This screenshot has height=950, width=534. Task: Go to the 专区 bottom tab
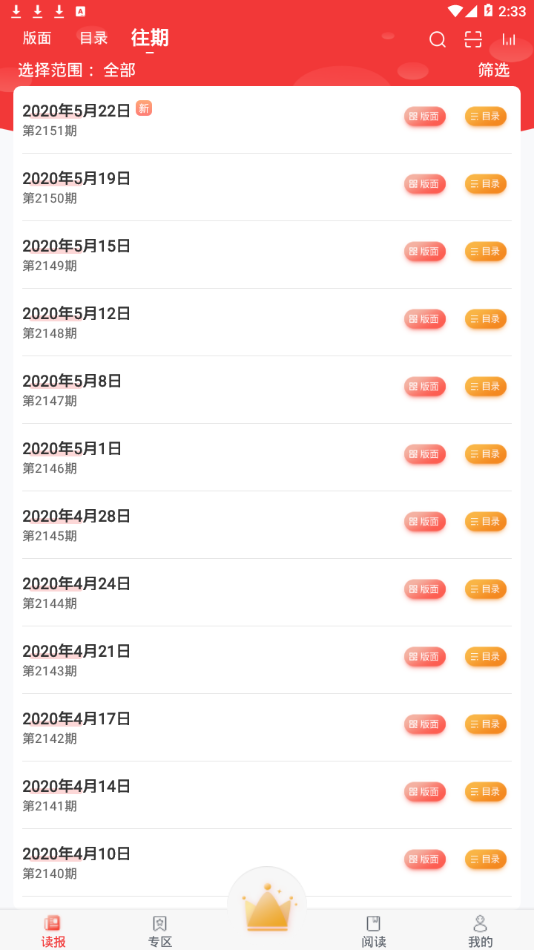pyautogui.click(x=160, y=931)
